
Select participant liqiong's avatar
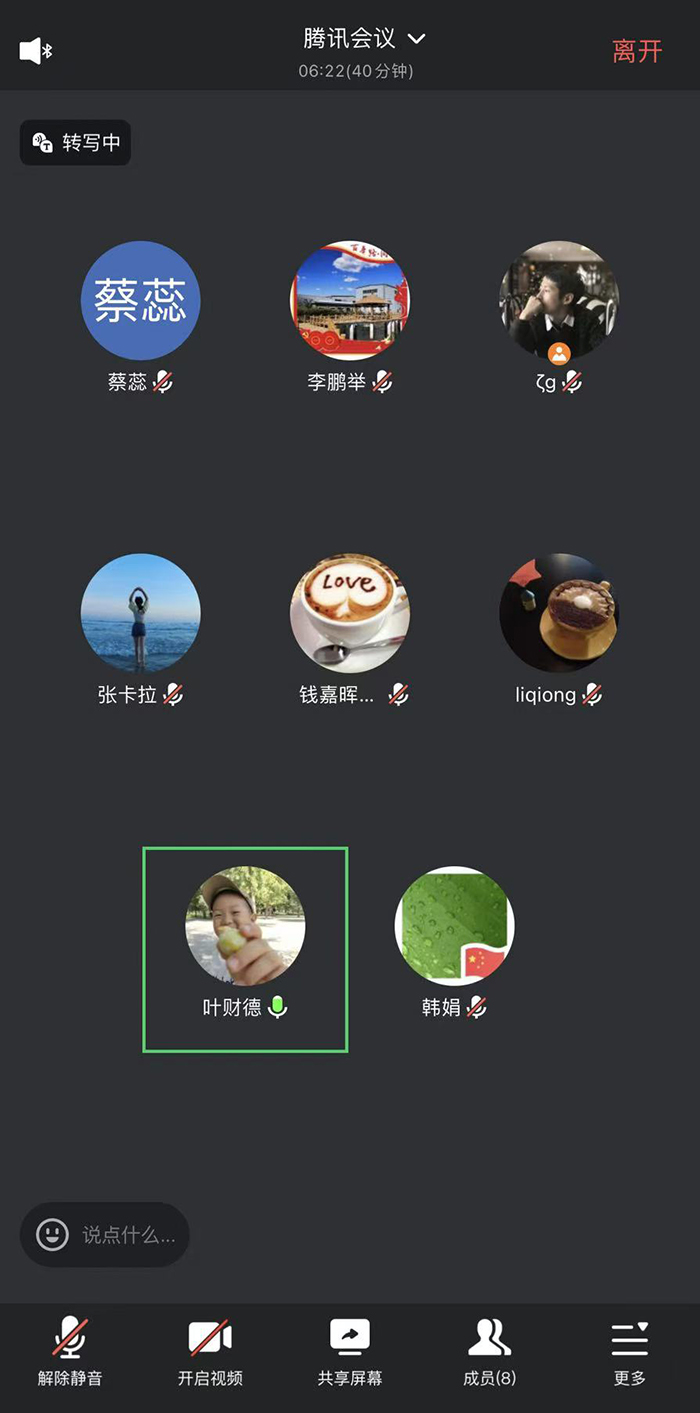click(x=559, y=613)
